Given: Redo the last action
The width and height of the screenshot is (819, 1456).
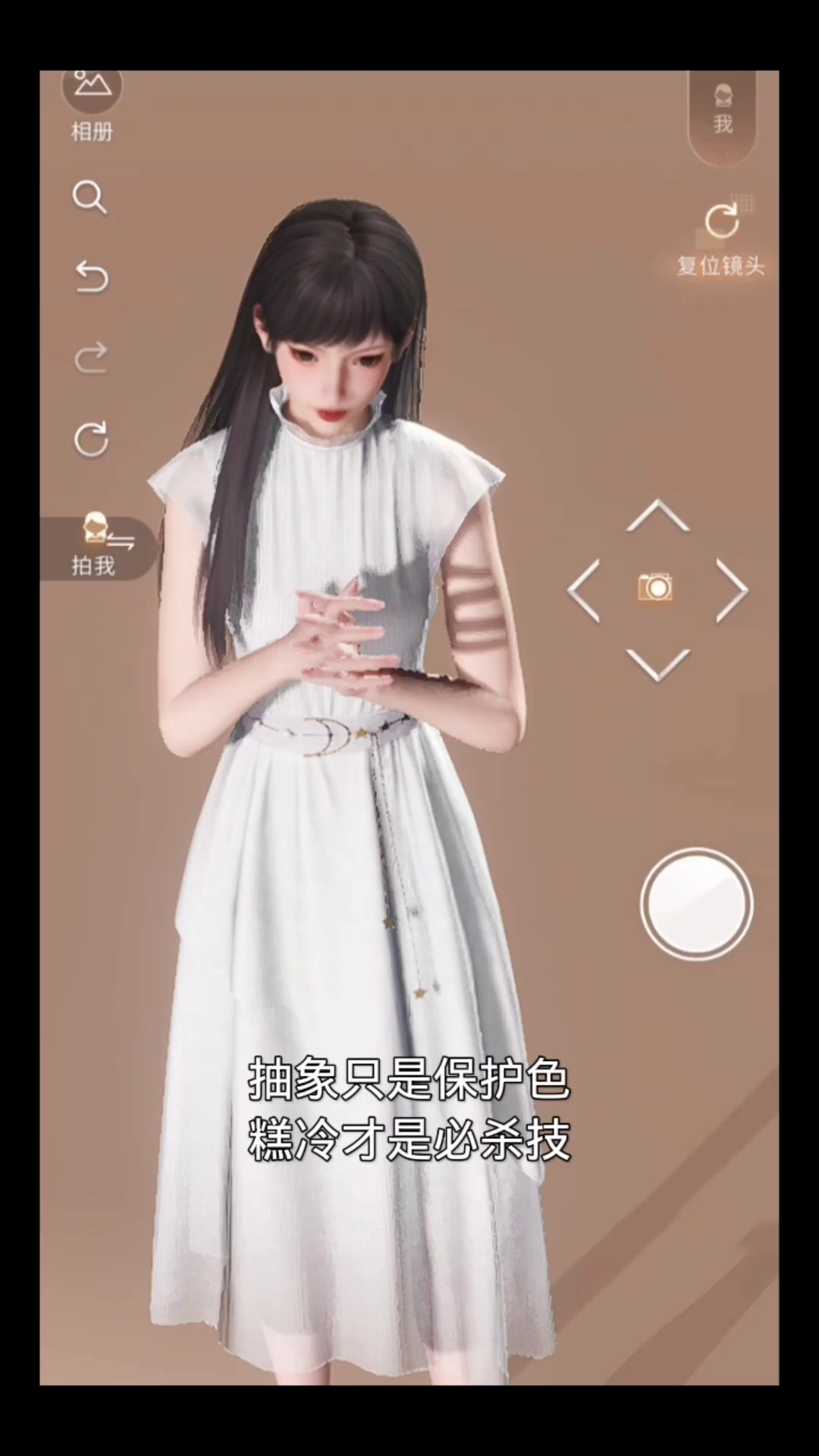Looking at the screenshot, I should coord(91,358).
